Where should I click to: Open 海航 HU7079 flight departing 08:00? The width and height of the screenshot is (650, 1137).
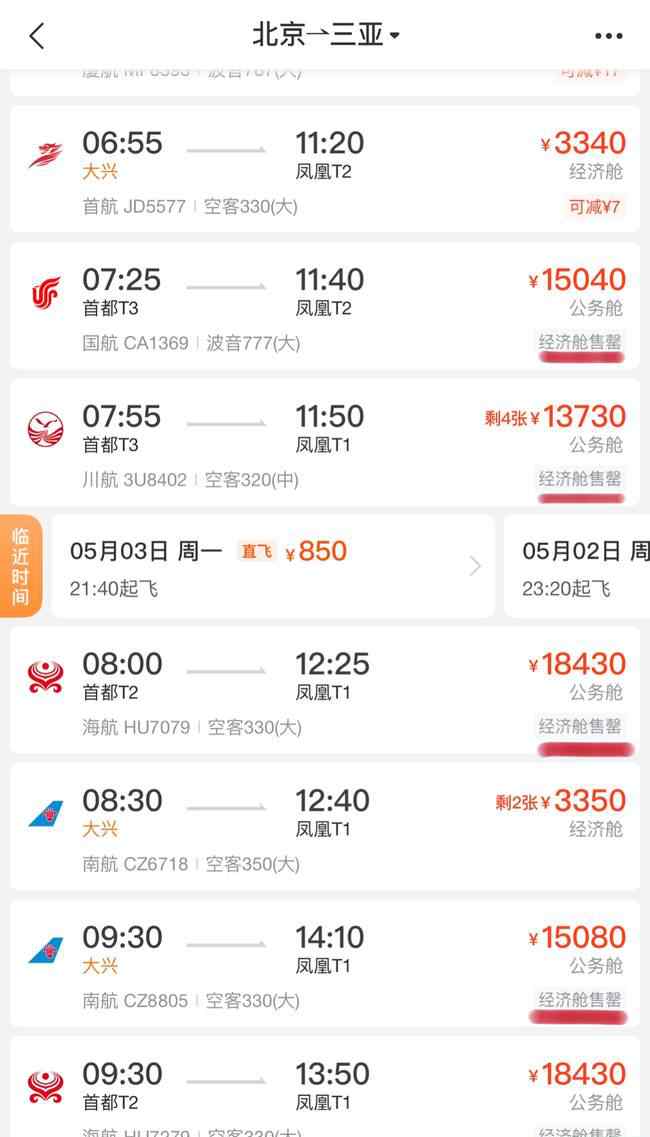(325, 690)
